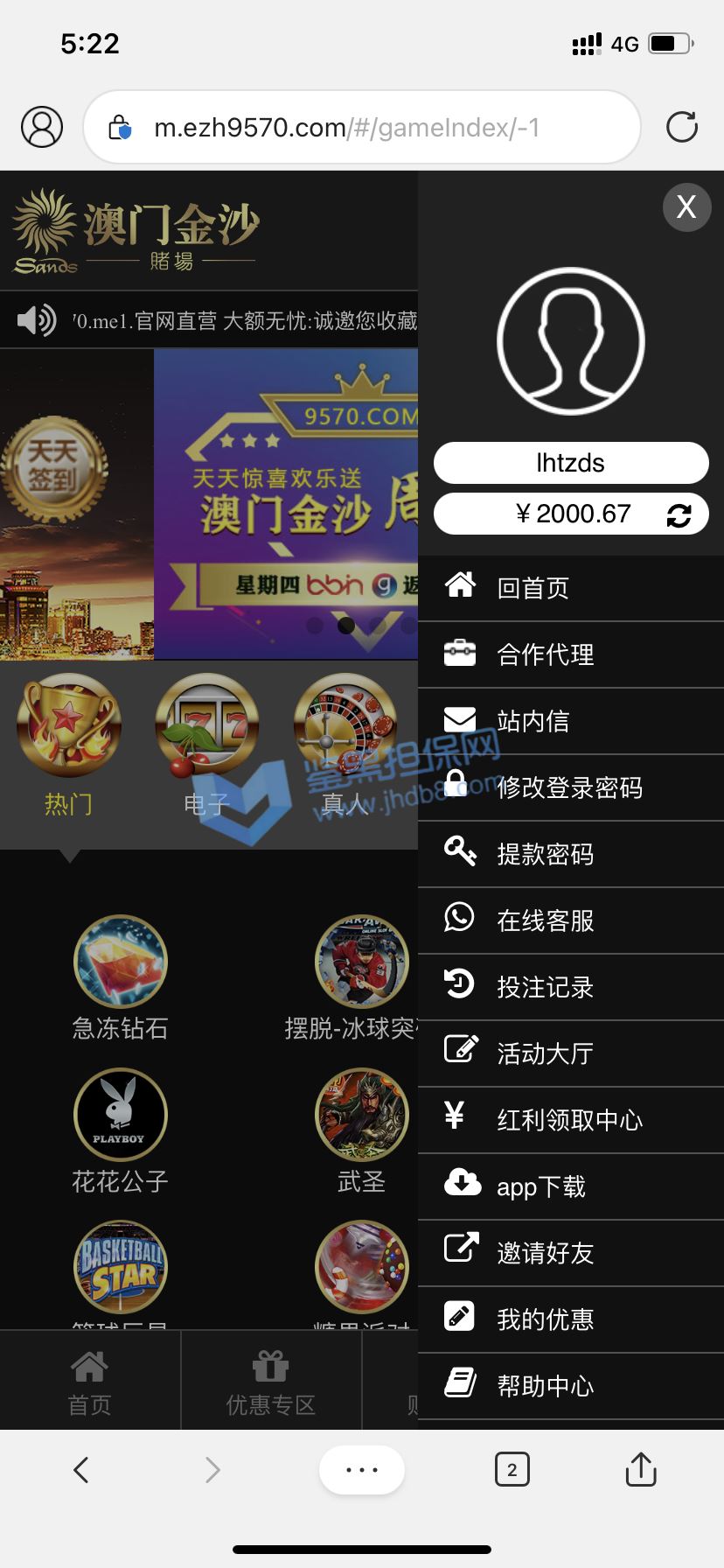Open 回首页 in the side menu
Screen dimensions: 724x1568
571,588
